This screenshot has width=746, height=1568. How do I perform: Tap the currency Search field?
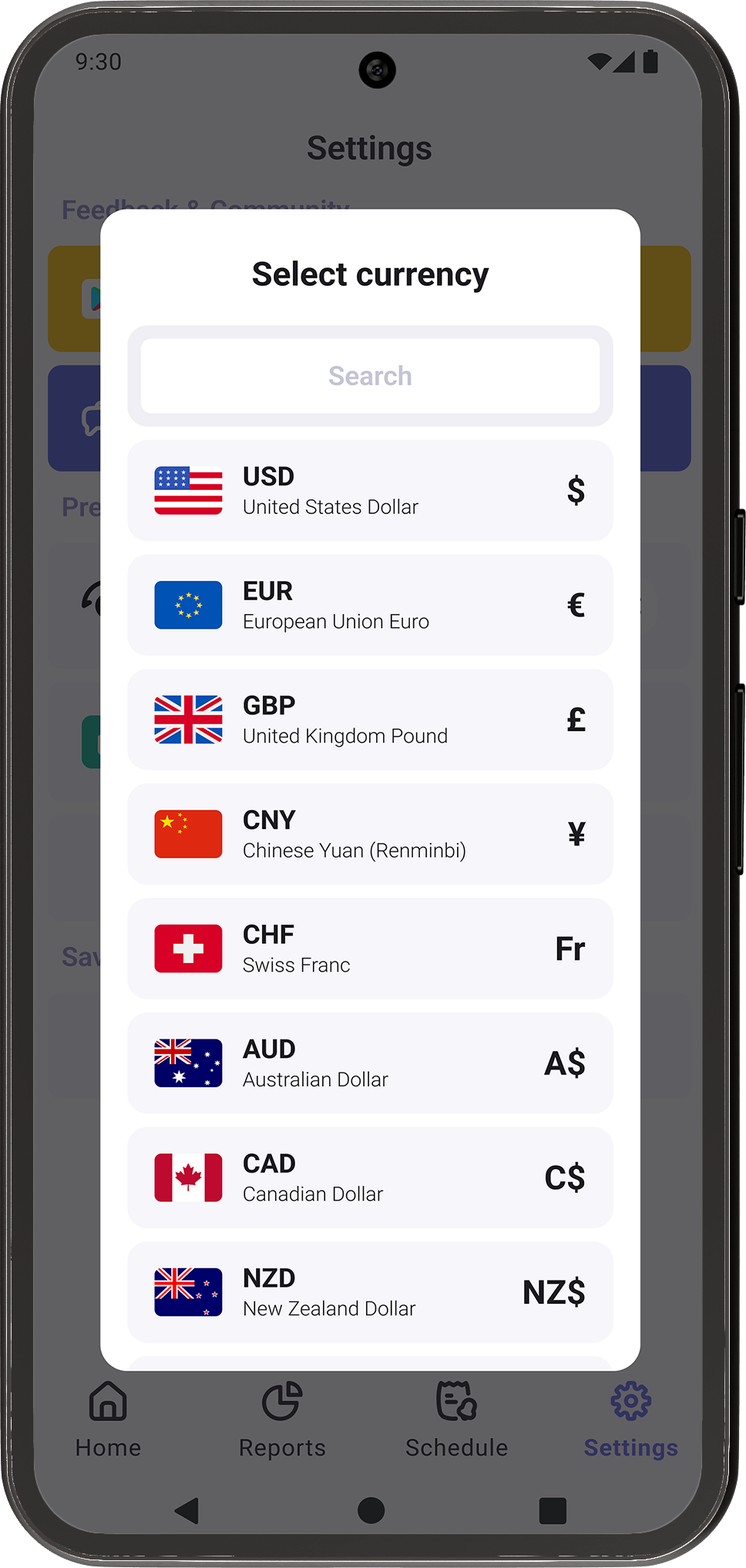pyautogui.click(x=370, y=376)
